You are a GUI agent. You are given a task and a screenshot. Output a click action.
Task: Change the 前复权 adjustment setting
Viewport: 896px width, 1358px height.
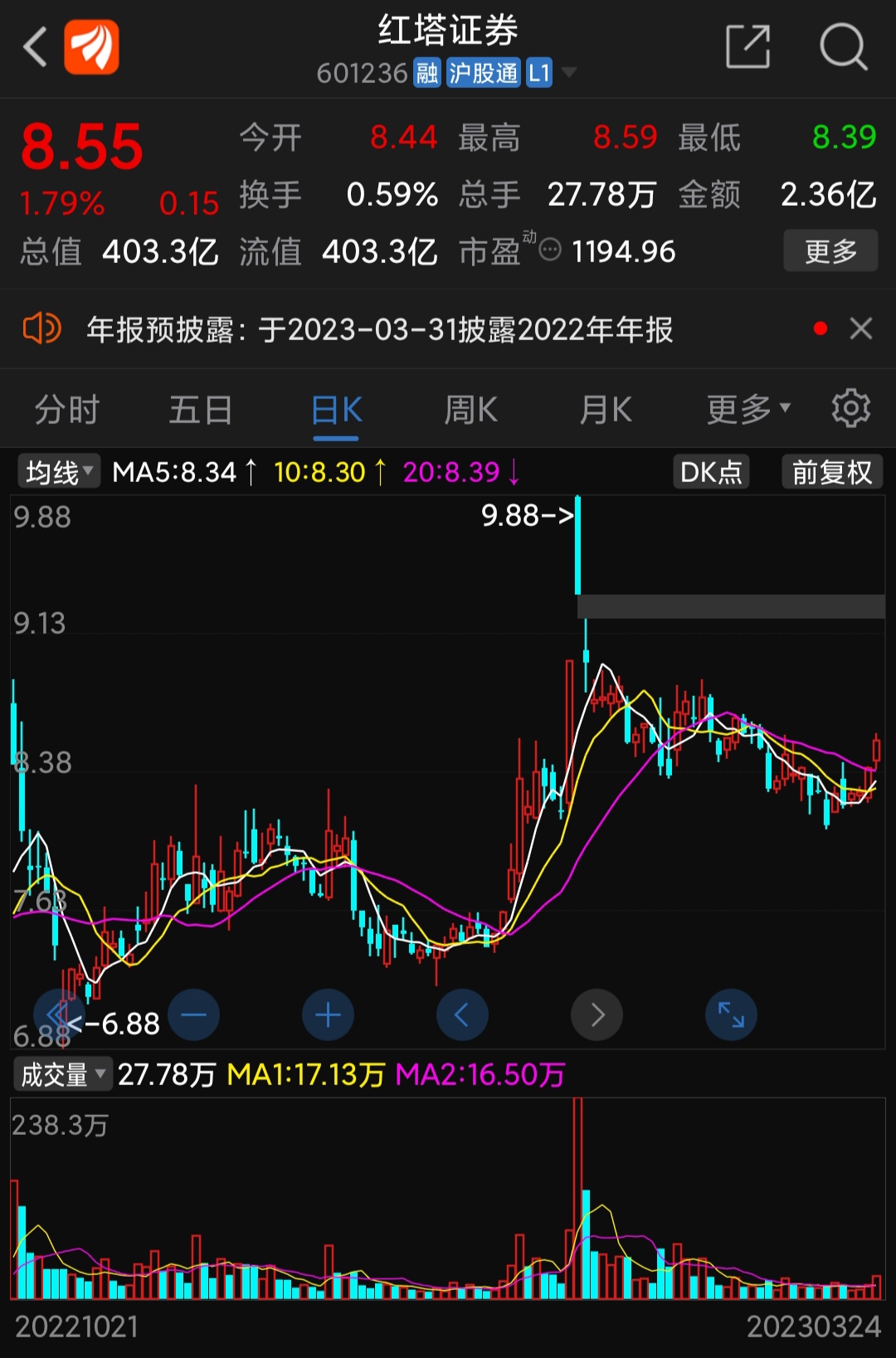pos(831,472)
